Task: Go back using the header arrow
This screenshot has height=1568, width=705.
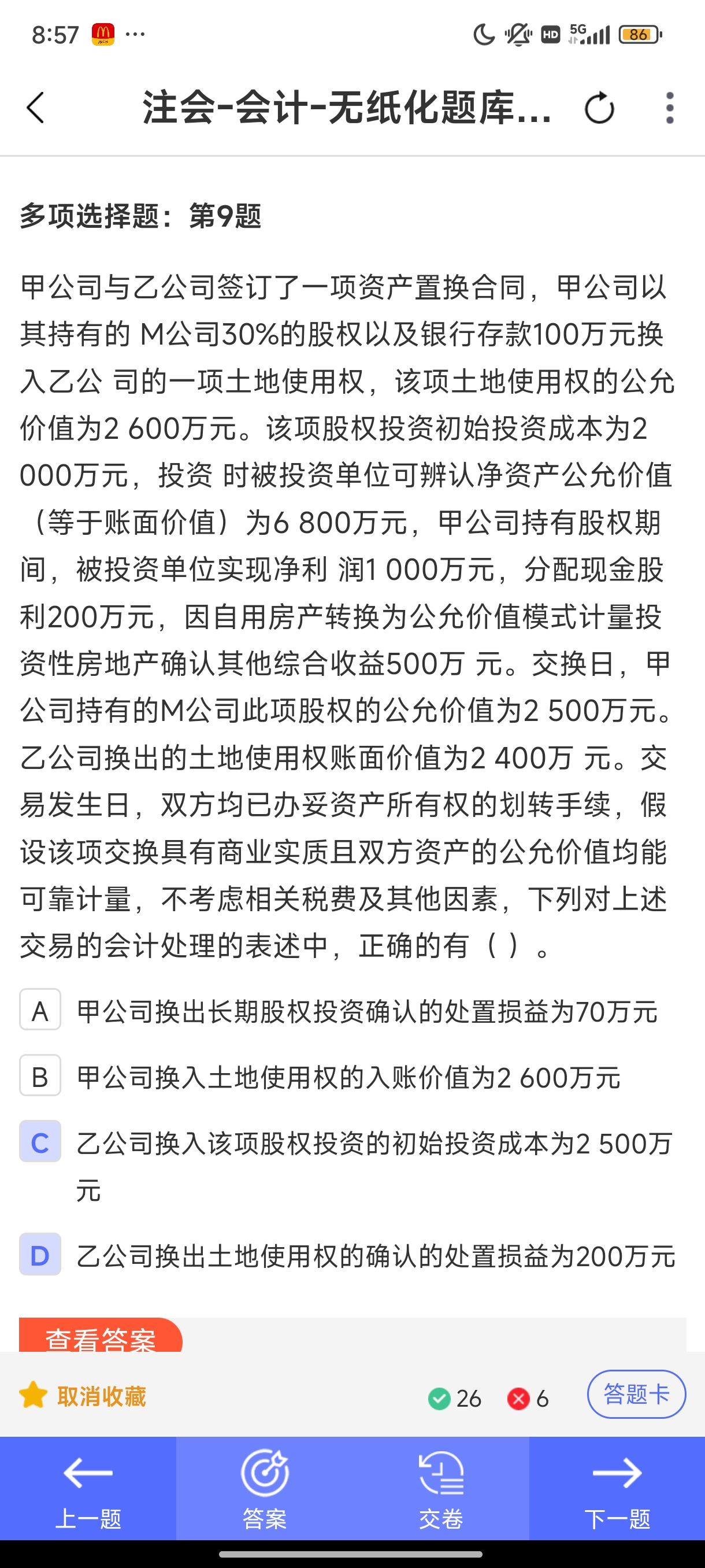Action: (x=35, y=108)
